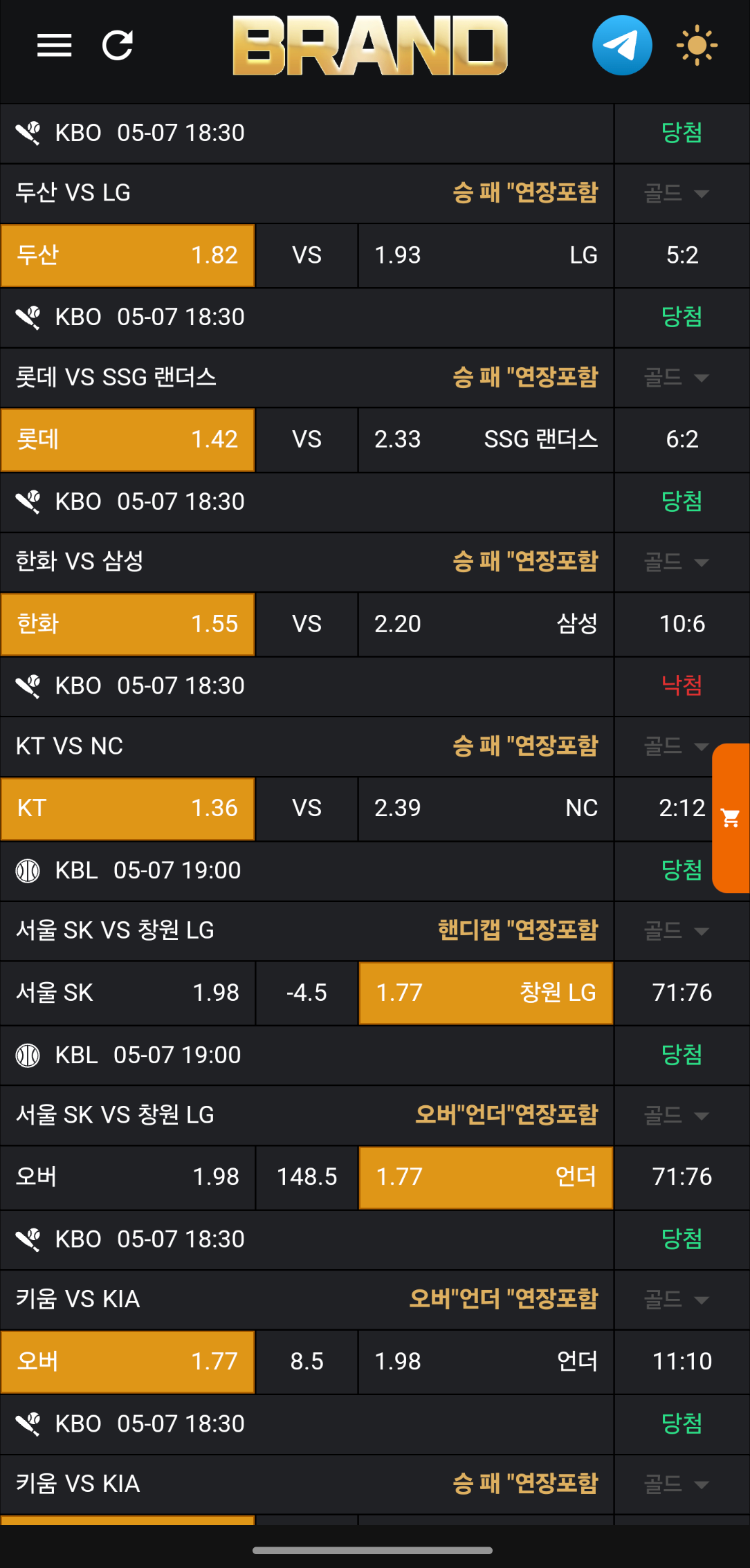Expand the 골드 dropdown for 한화 VS 삼성
750x1568 pixels.
(677, 562)
